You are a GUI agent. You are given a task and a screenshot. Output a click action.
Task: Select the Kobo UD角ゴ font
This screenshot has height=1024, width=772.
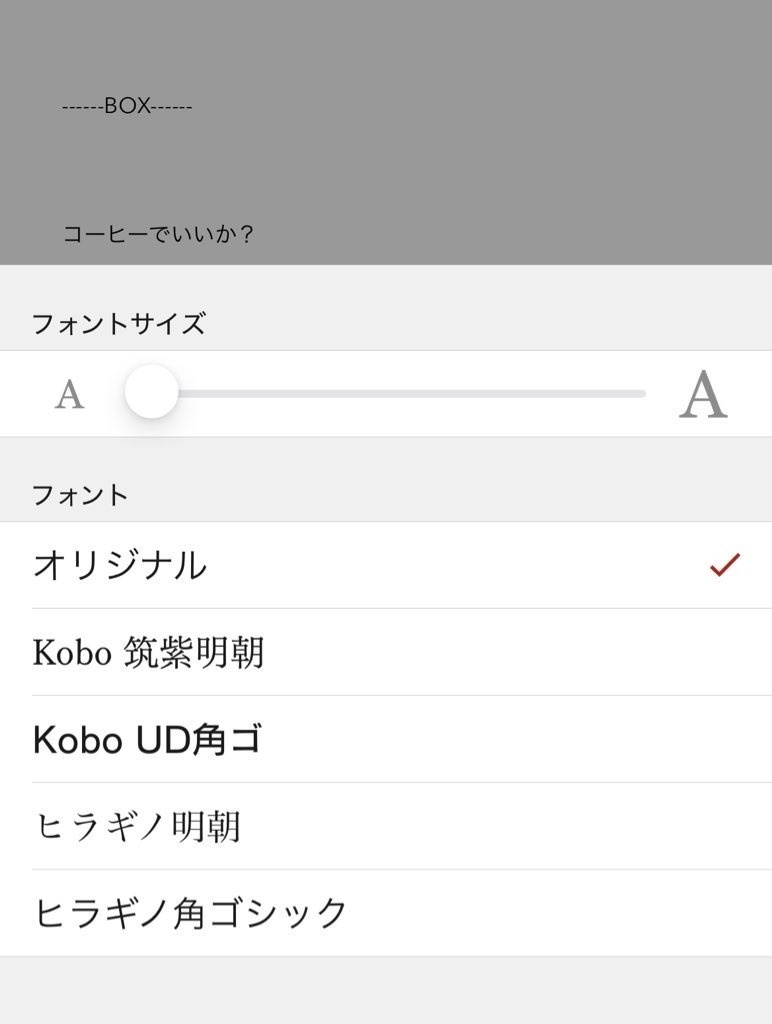(145, 740)
